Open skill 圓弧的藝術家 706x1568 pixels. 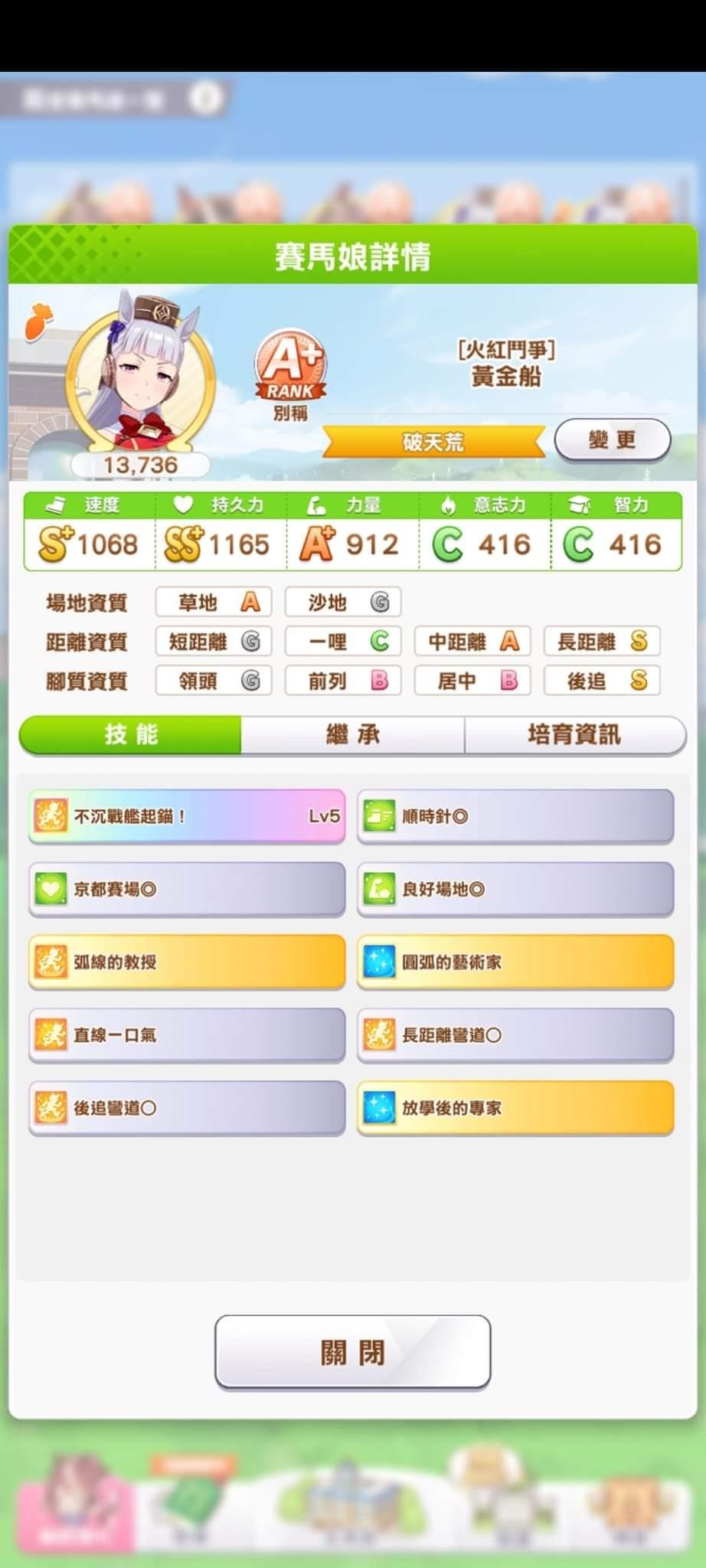[x=515, y=962]
